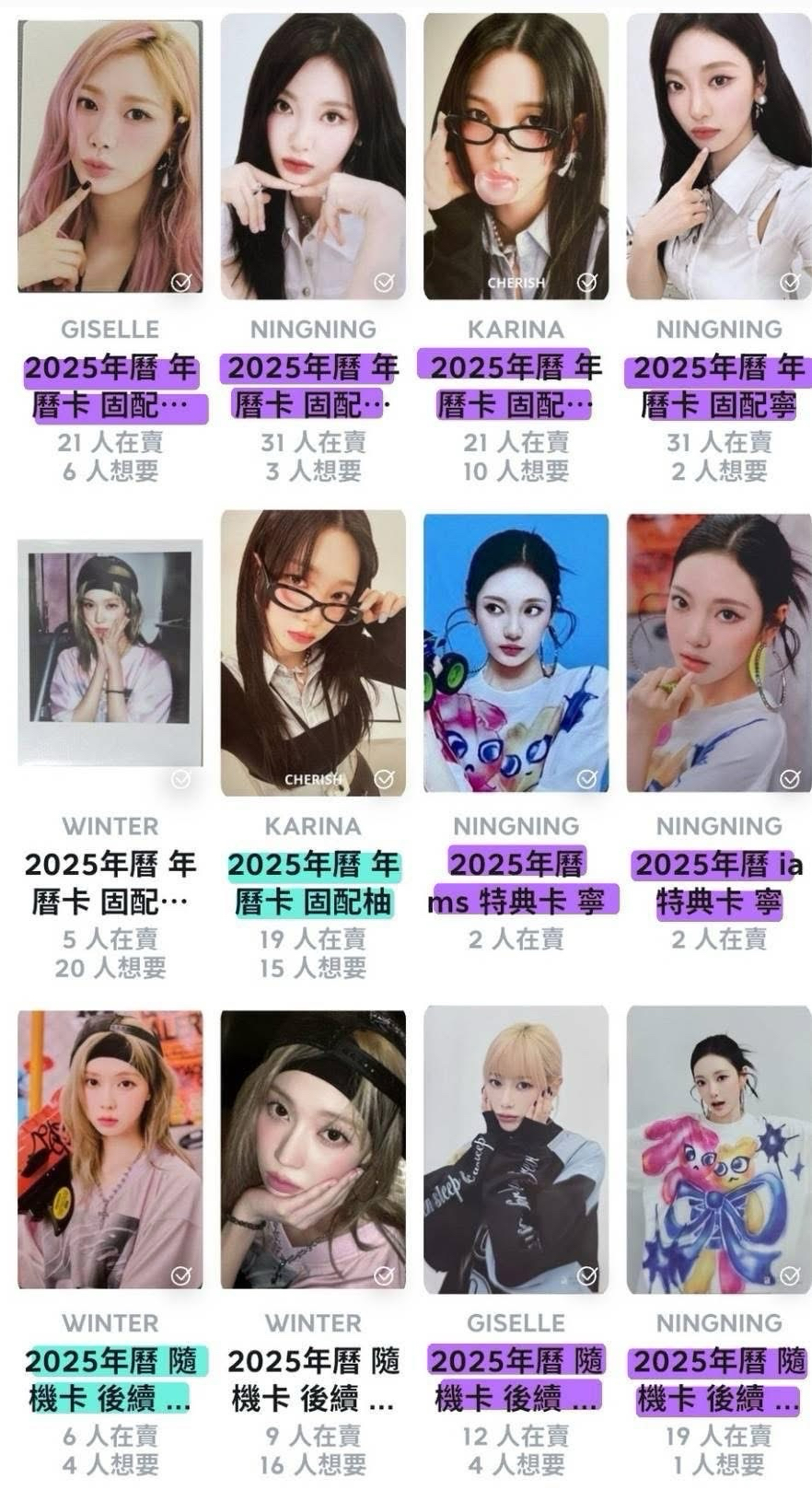Open NINGNING 2025年曆 ms 特典卡 card

516,652
